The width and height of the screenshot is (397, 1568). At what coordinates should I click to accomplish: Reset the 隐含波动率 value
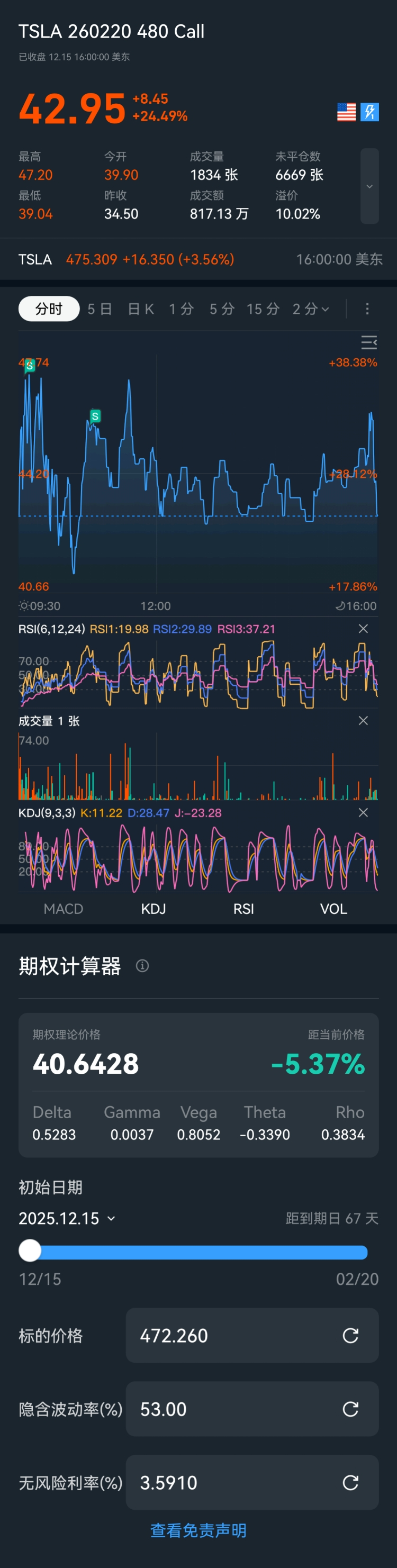tap(350, 1409)
